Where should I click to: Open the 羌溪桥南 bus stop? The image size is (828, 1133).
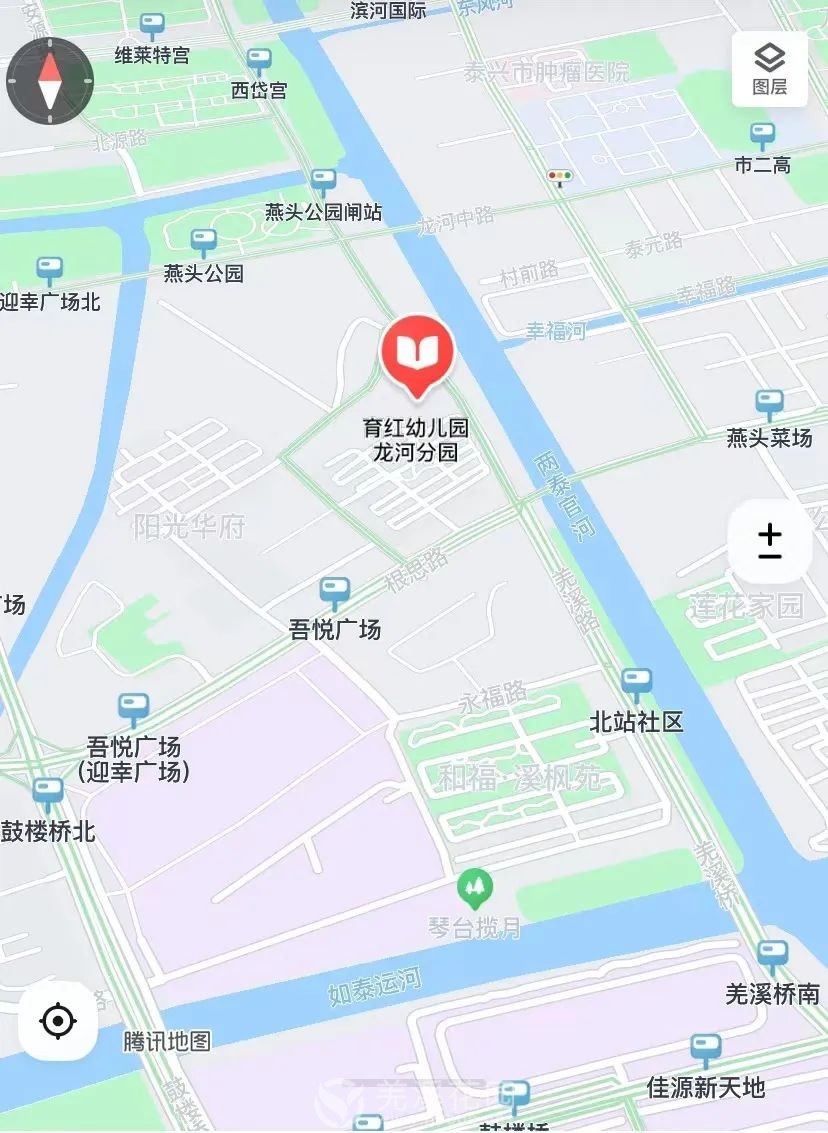coord(772,957)
